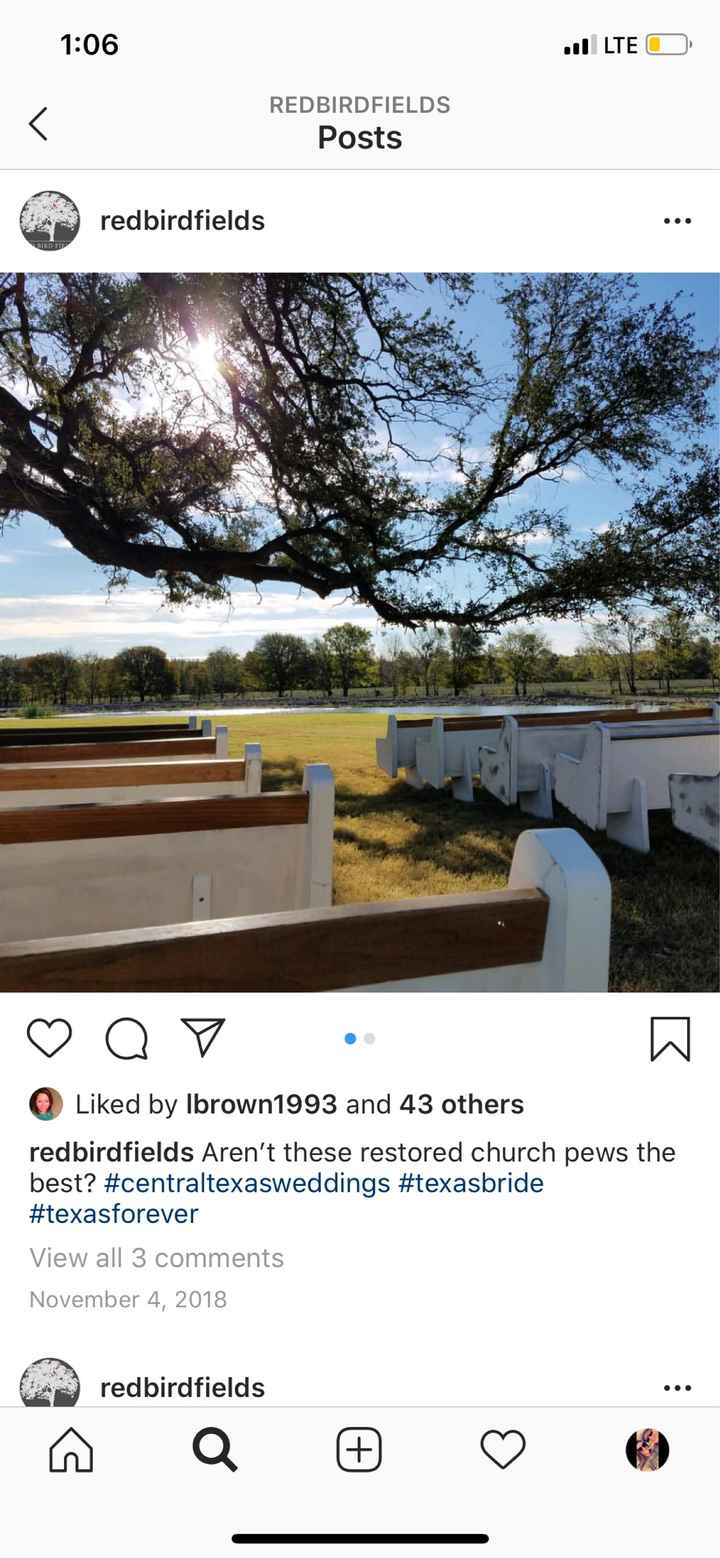Open the Search tab
The width and height of the screenshot is (720, 1558).
coord(215,1449)
